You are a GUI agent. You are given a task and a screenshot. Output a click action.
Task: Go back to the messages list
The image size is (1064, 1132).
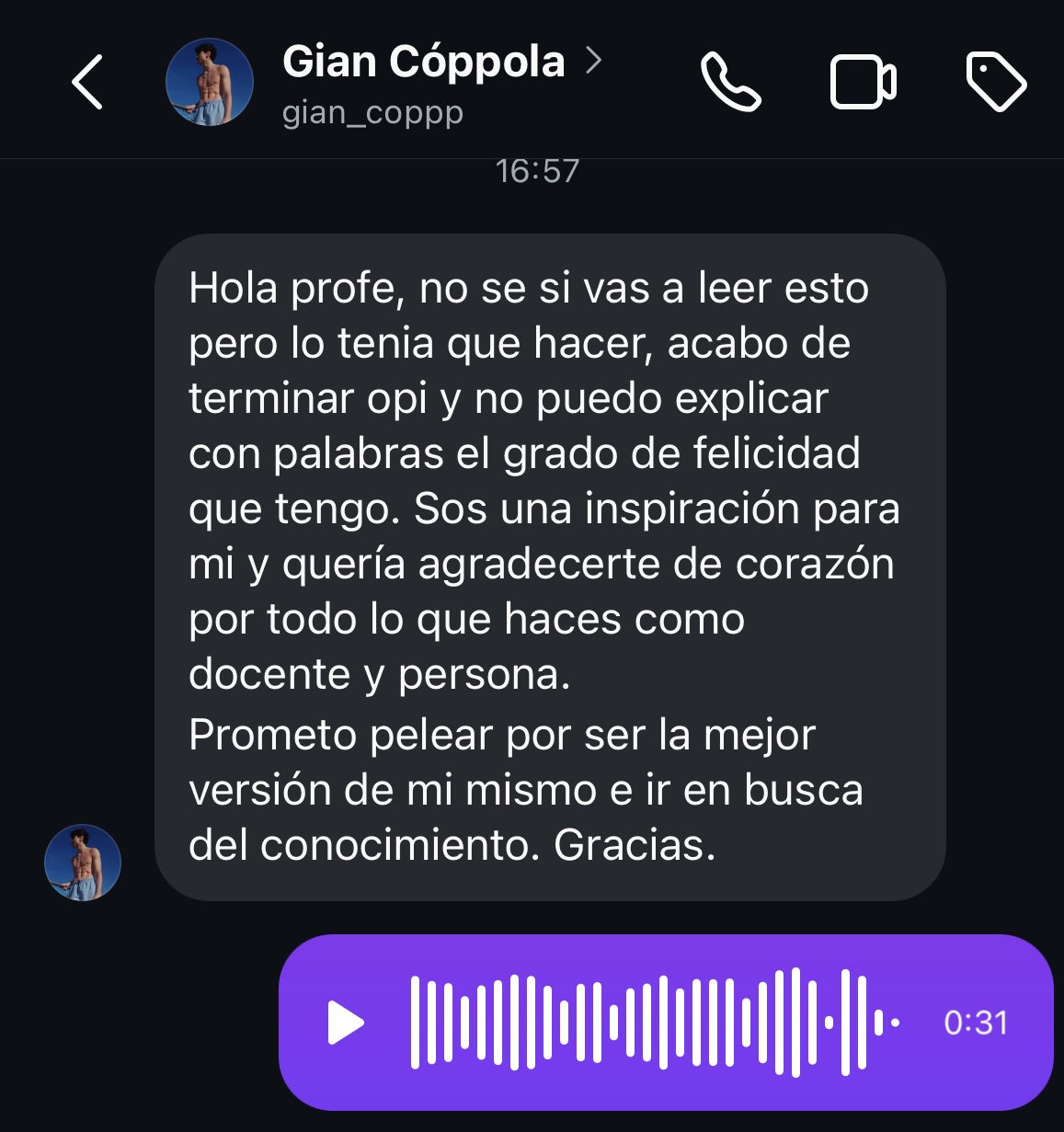point(87,83)
